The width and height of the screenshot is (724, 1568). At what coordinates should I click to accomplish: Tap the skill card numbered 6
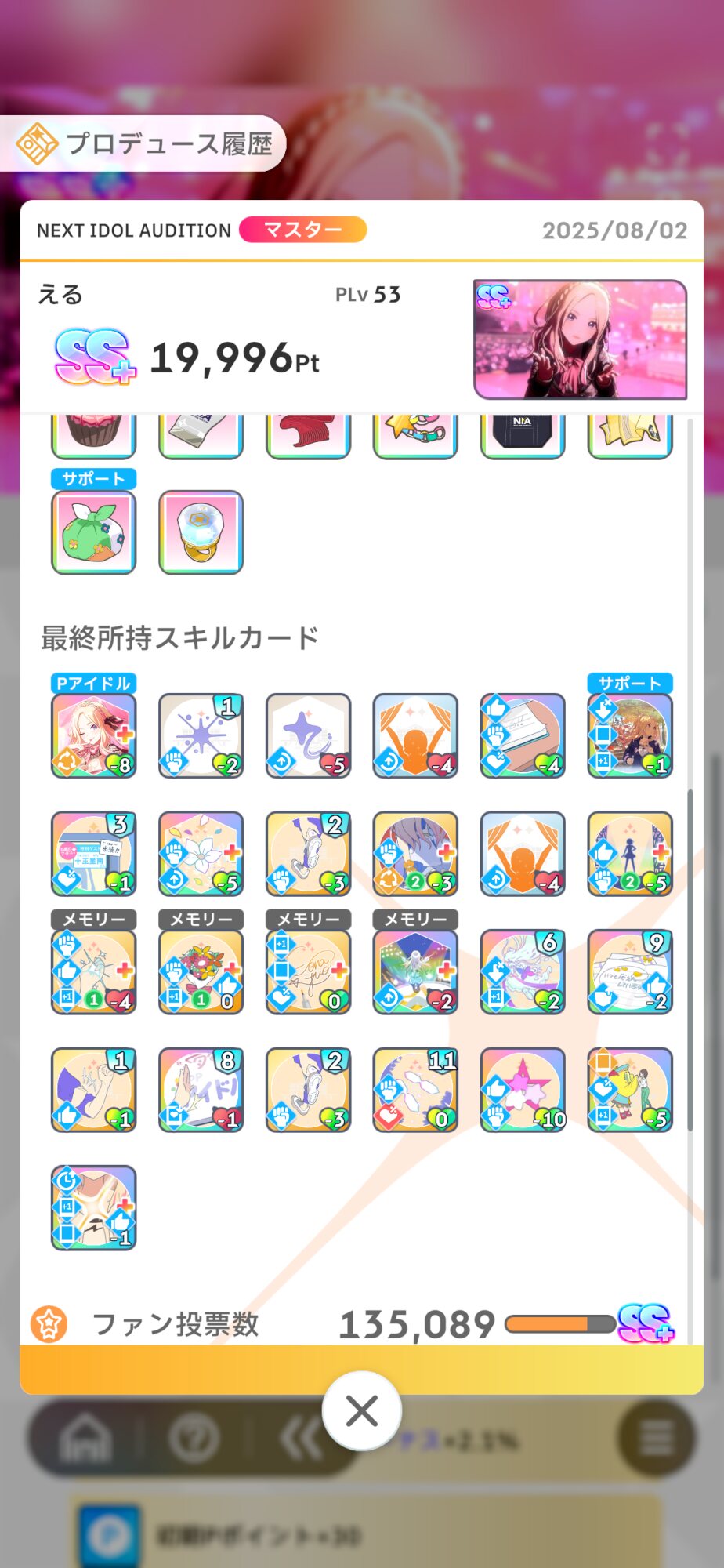pos(523,972)
